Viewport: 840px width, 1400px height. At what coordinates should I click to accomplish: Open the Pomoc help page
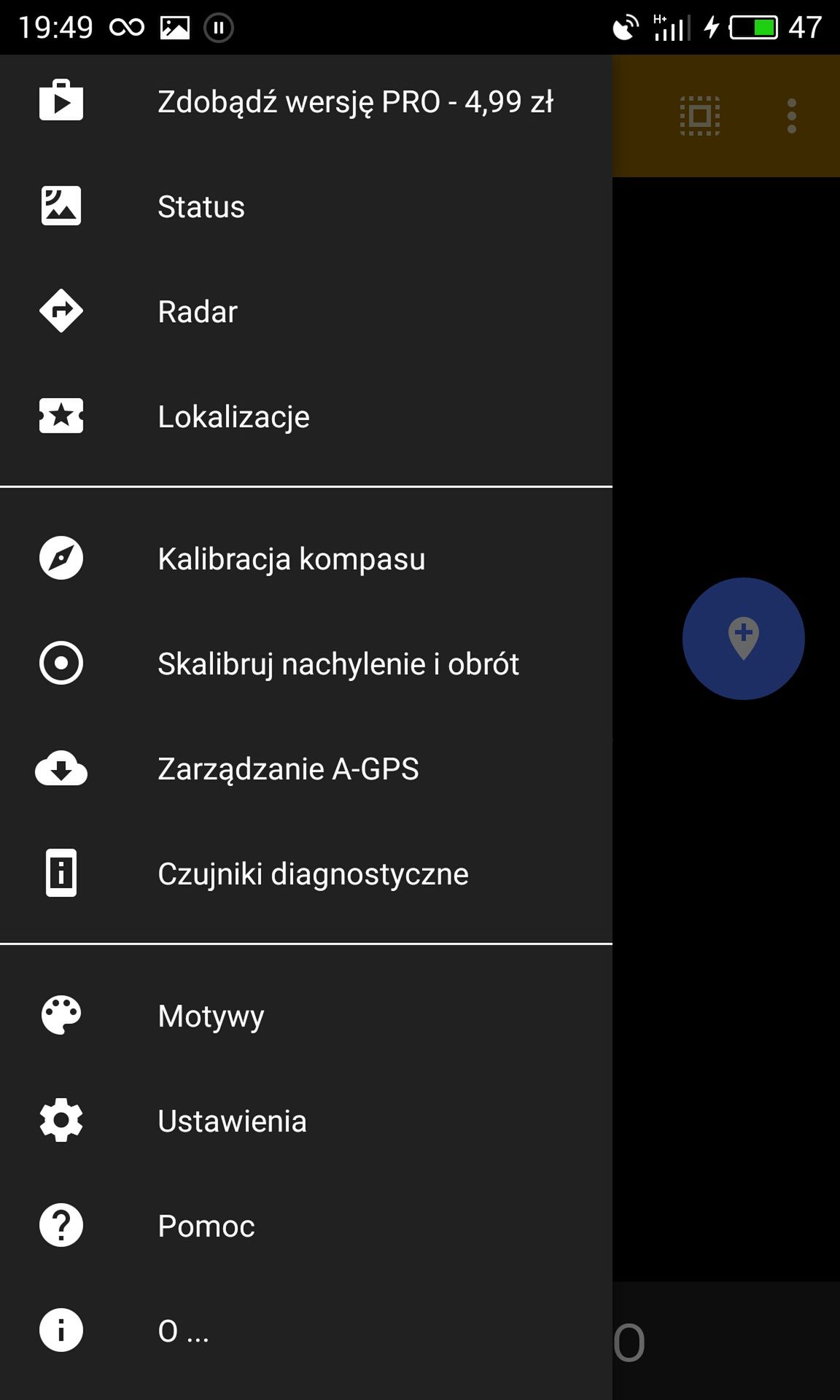tap(306, 1226)
